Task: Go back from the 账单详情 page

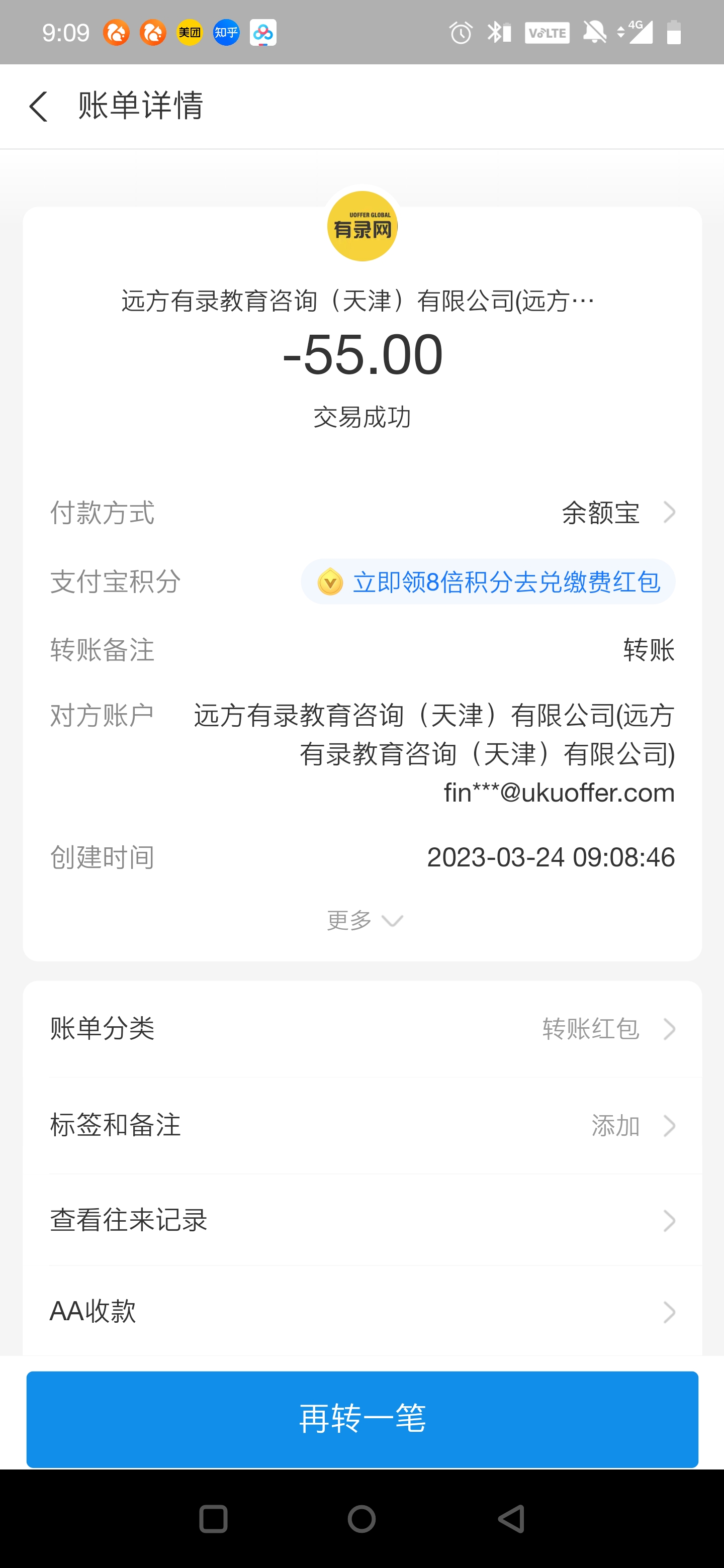Action: point(38,107)
